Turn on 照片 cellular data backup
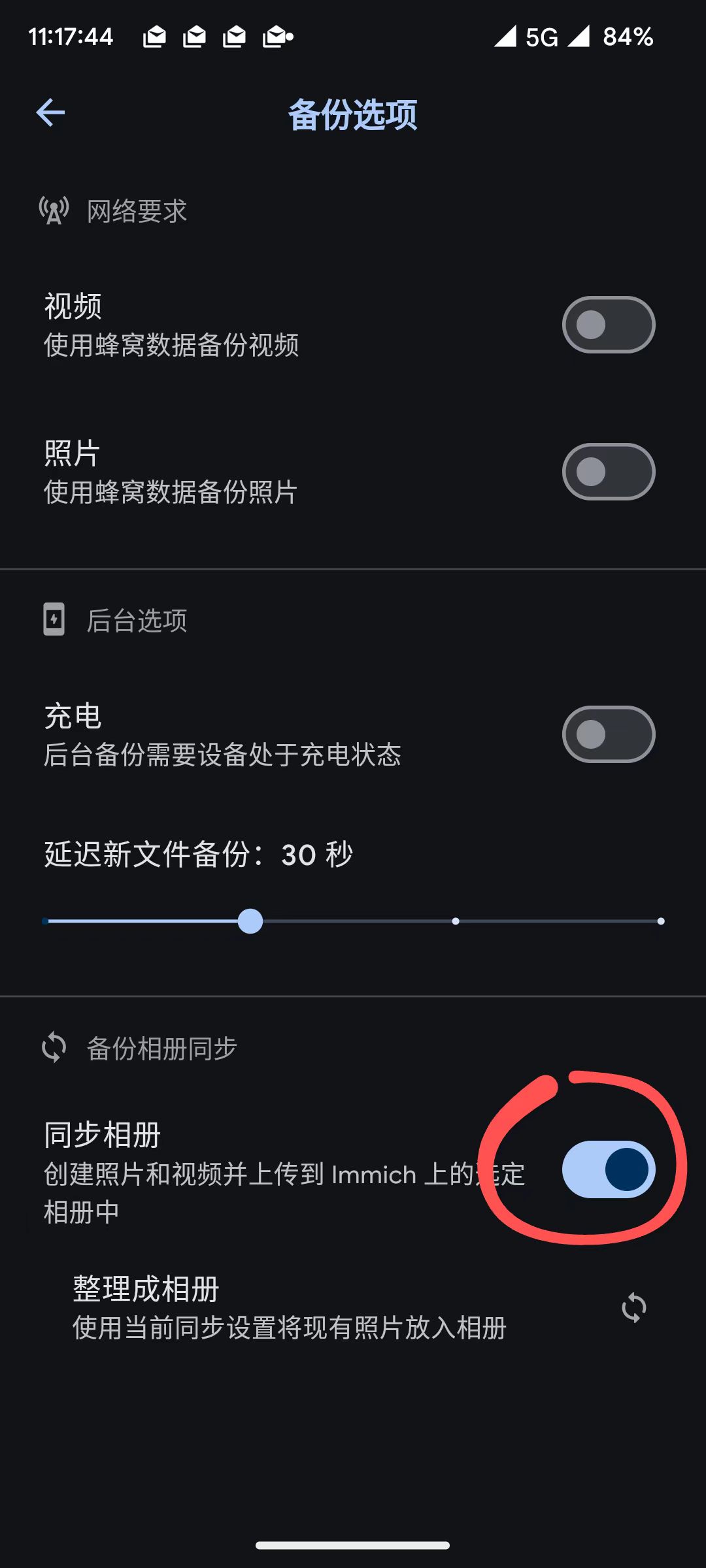Viewport: 706px width, 1568px height. click(608, 472)
